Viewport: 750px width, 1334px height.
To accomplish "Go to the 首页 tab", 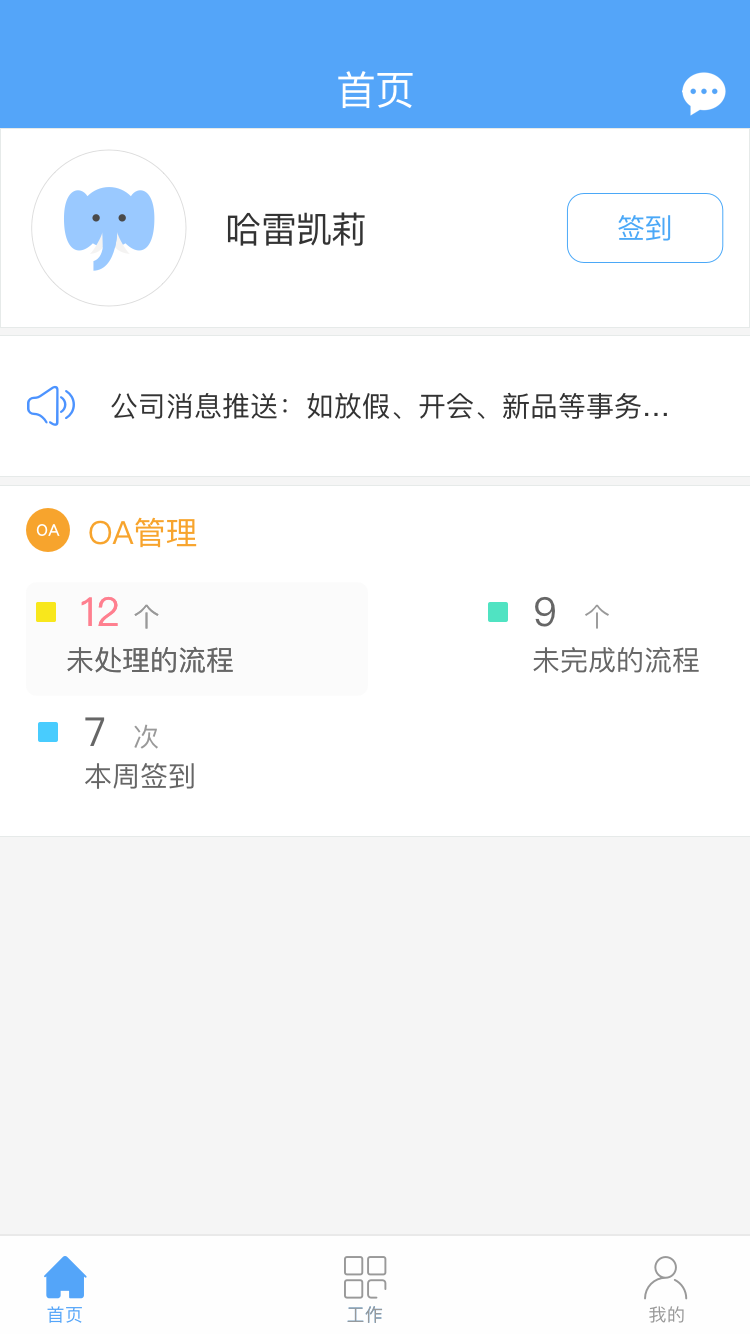I will pyautogui.click(x=65, y=1289).
